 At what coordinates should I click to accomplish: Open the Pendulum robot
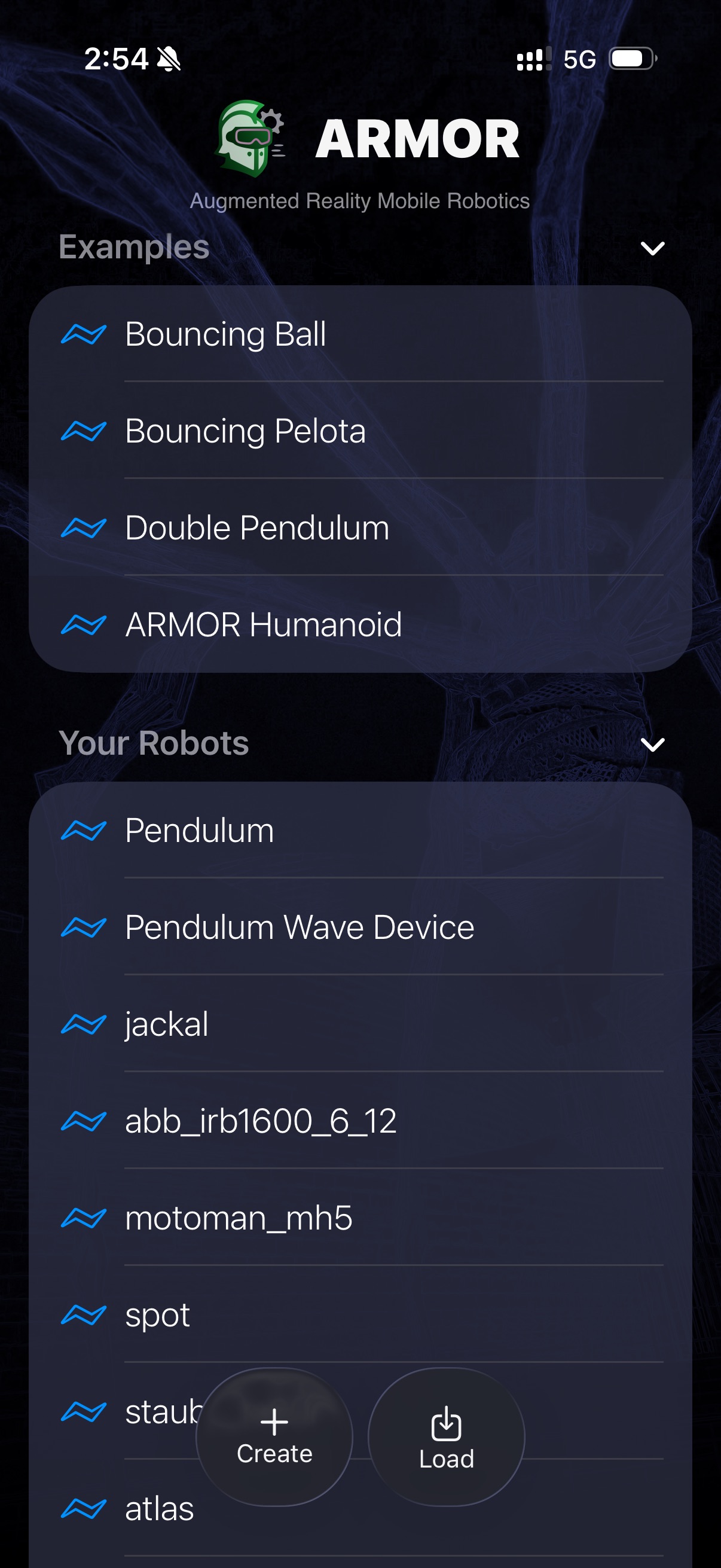[360, 830]
